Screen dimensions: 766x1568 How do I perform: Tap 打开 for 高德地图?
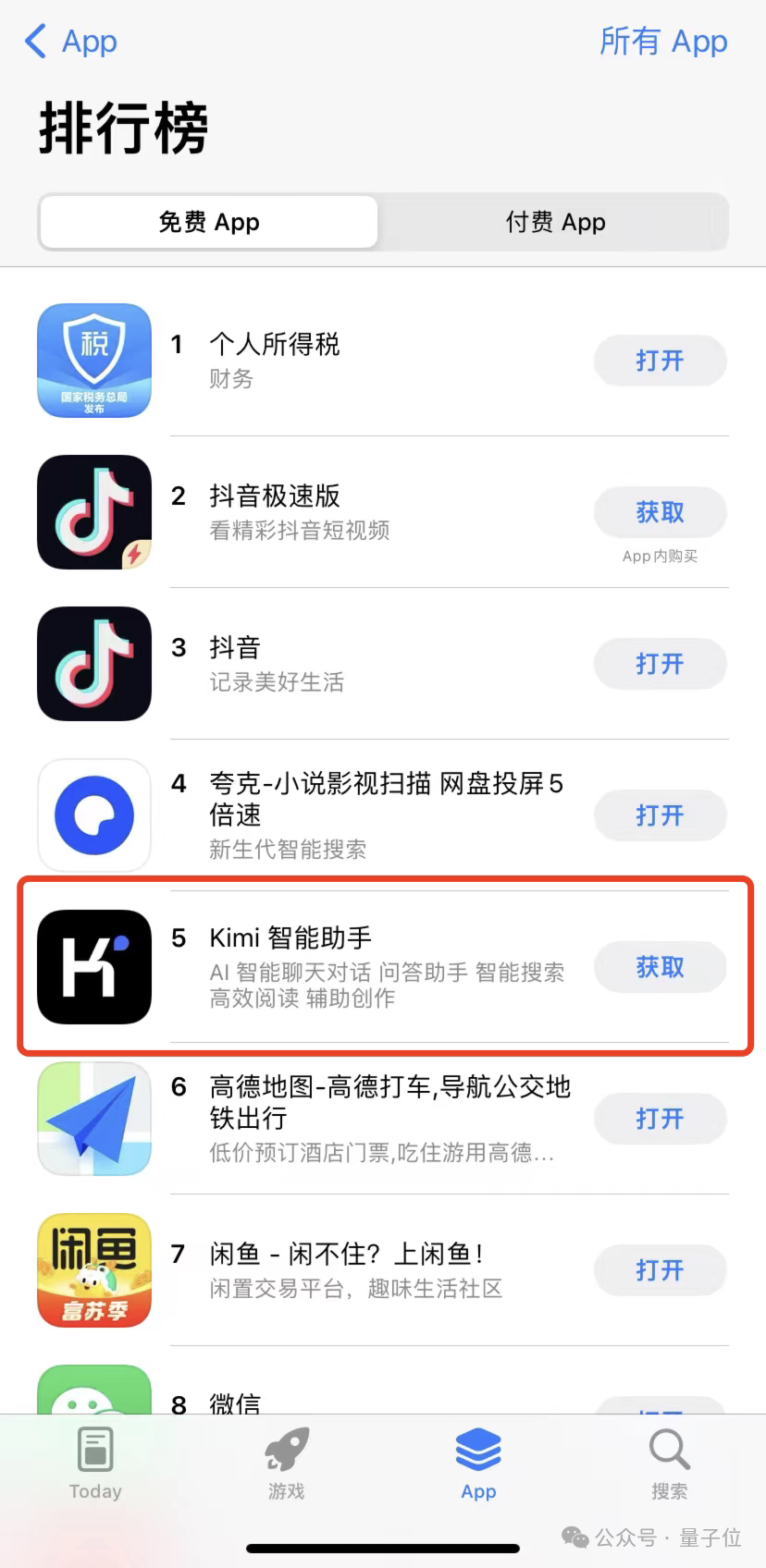[660, 1119]
